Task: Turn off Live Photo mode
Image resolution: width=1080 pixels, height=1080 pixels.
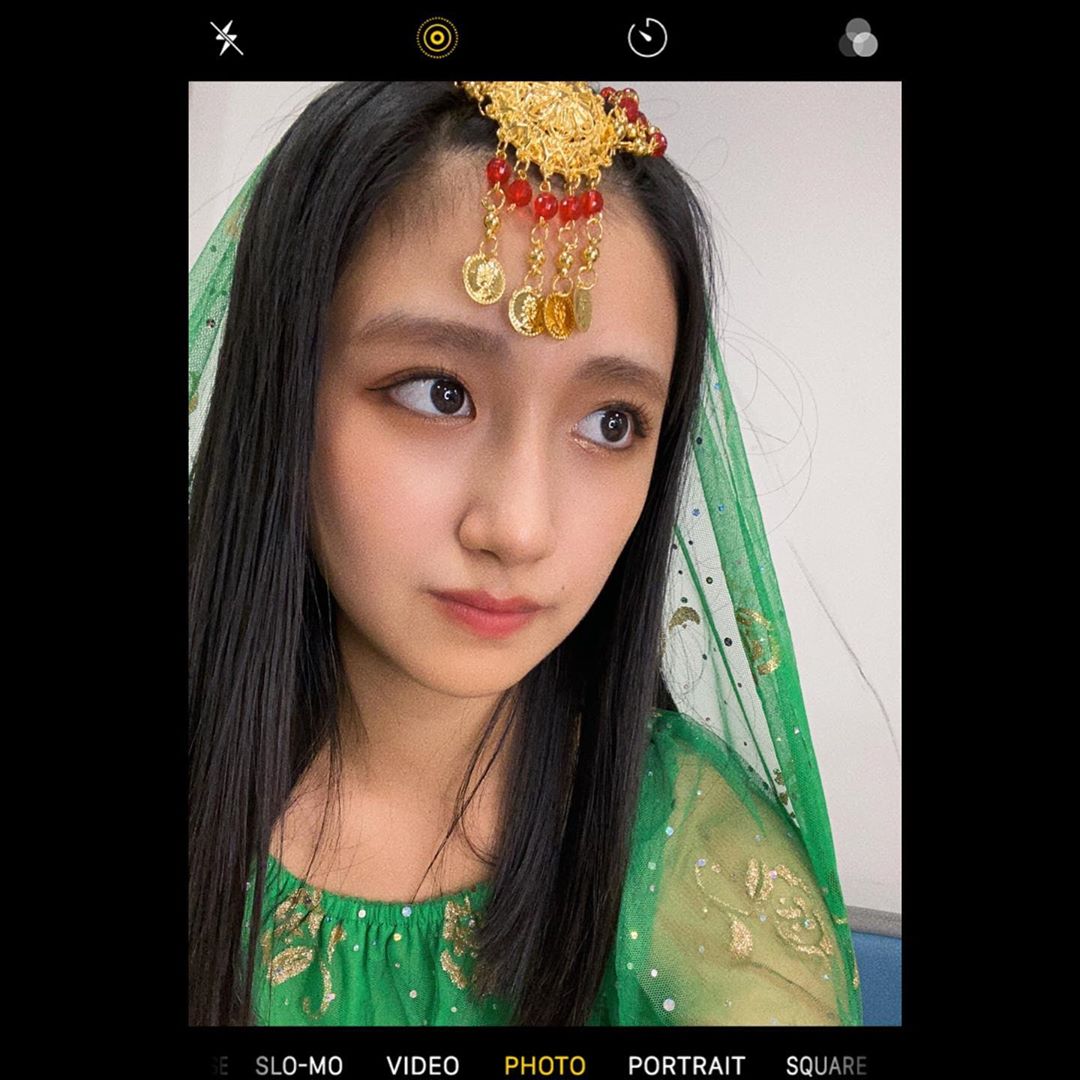Action: pos(437,38)
